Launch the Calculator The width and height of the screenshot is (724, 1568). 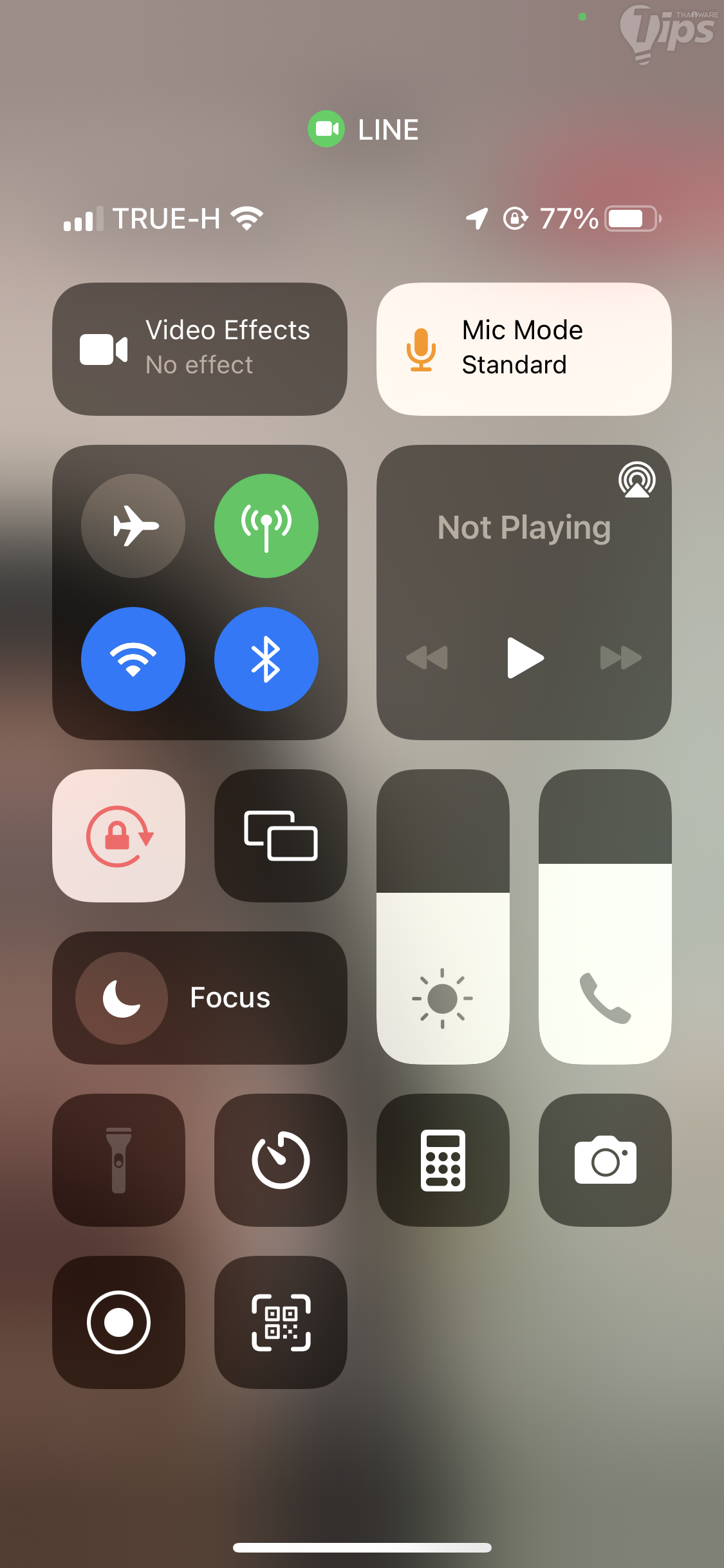coord(443,1160)
